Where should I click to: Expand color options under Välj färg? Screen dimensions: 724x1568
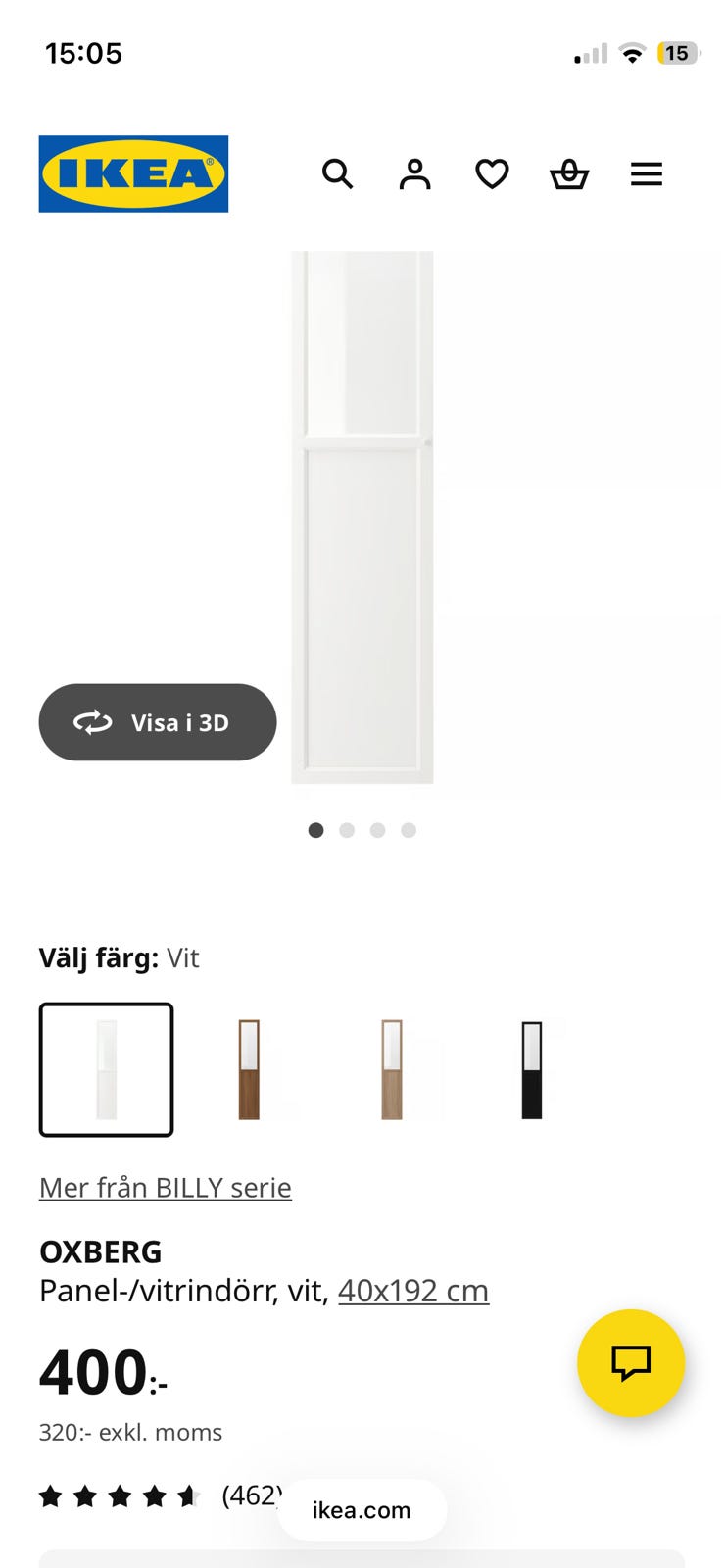click(x=118, y=957)
